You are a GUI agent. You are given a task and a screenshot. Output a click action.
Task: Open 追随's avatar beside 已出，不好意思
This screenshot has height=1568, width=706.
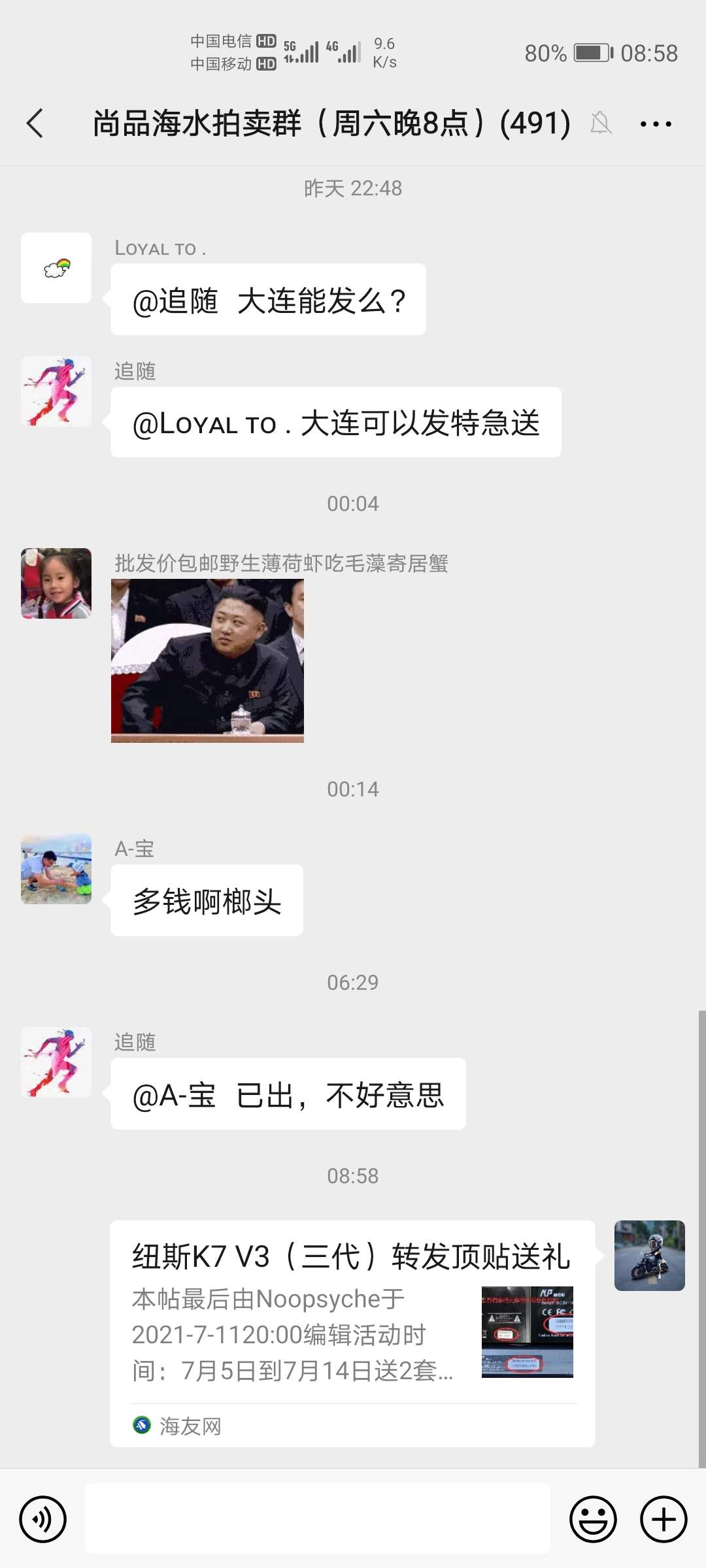56,1062
